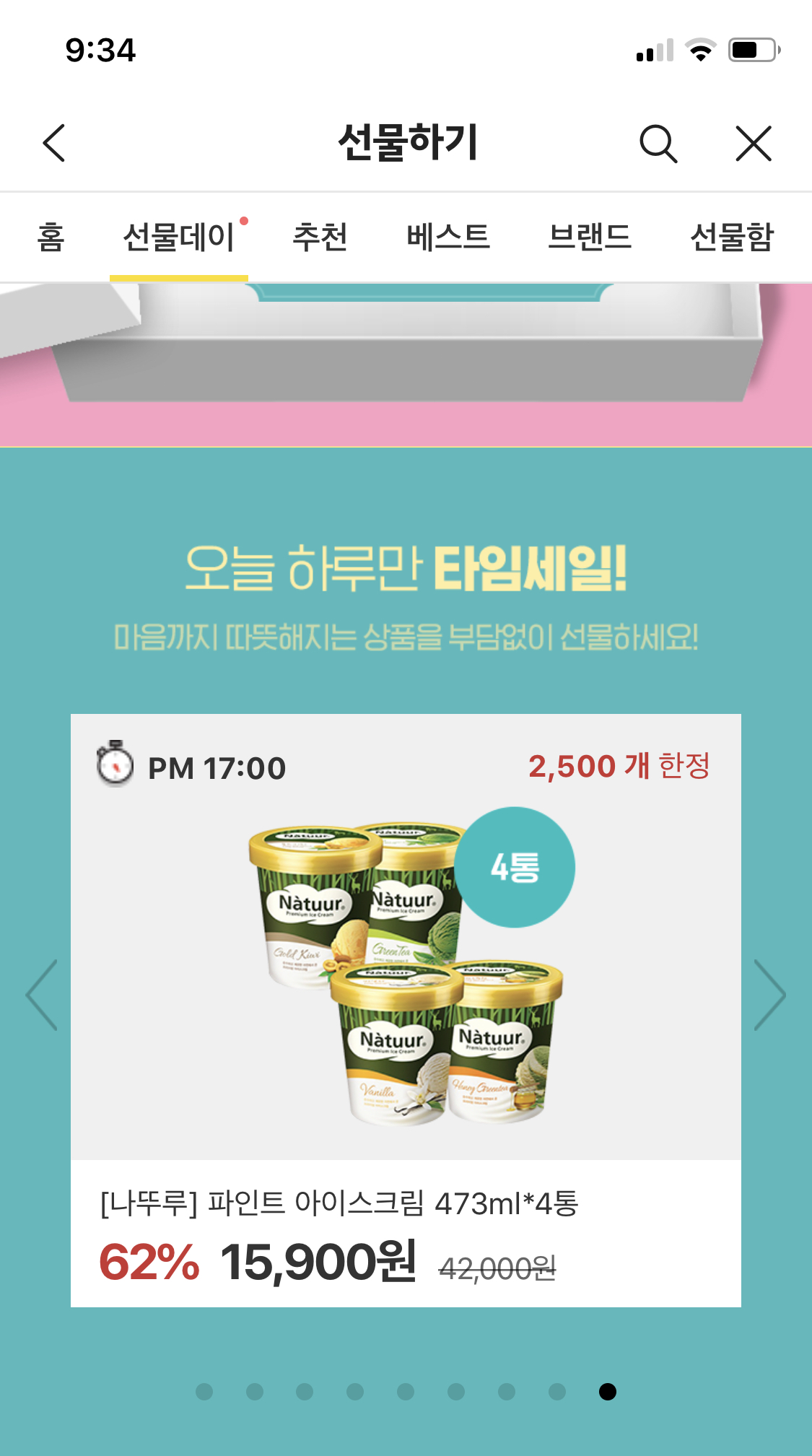The height and width of the screenshot is (1456, 812).
Task: Switch to the 홈 tab
Action: (x=51, y=237)
